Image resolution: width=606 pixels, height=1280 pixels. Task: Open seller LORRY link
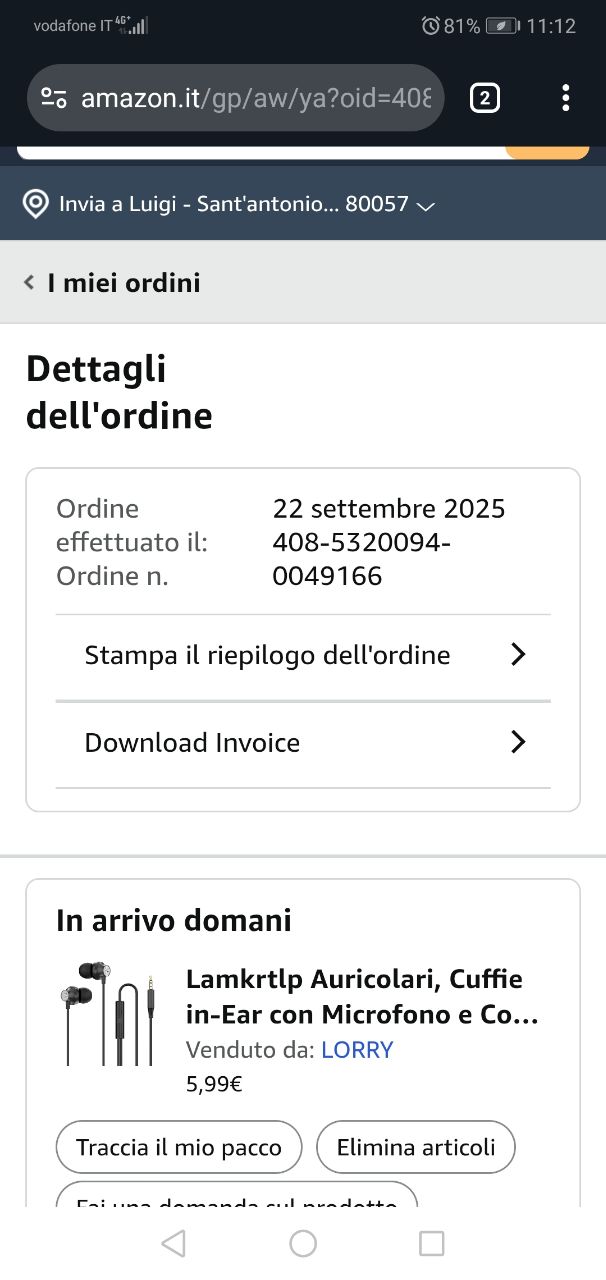357,1050
